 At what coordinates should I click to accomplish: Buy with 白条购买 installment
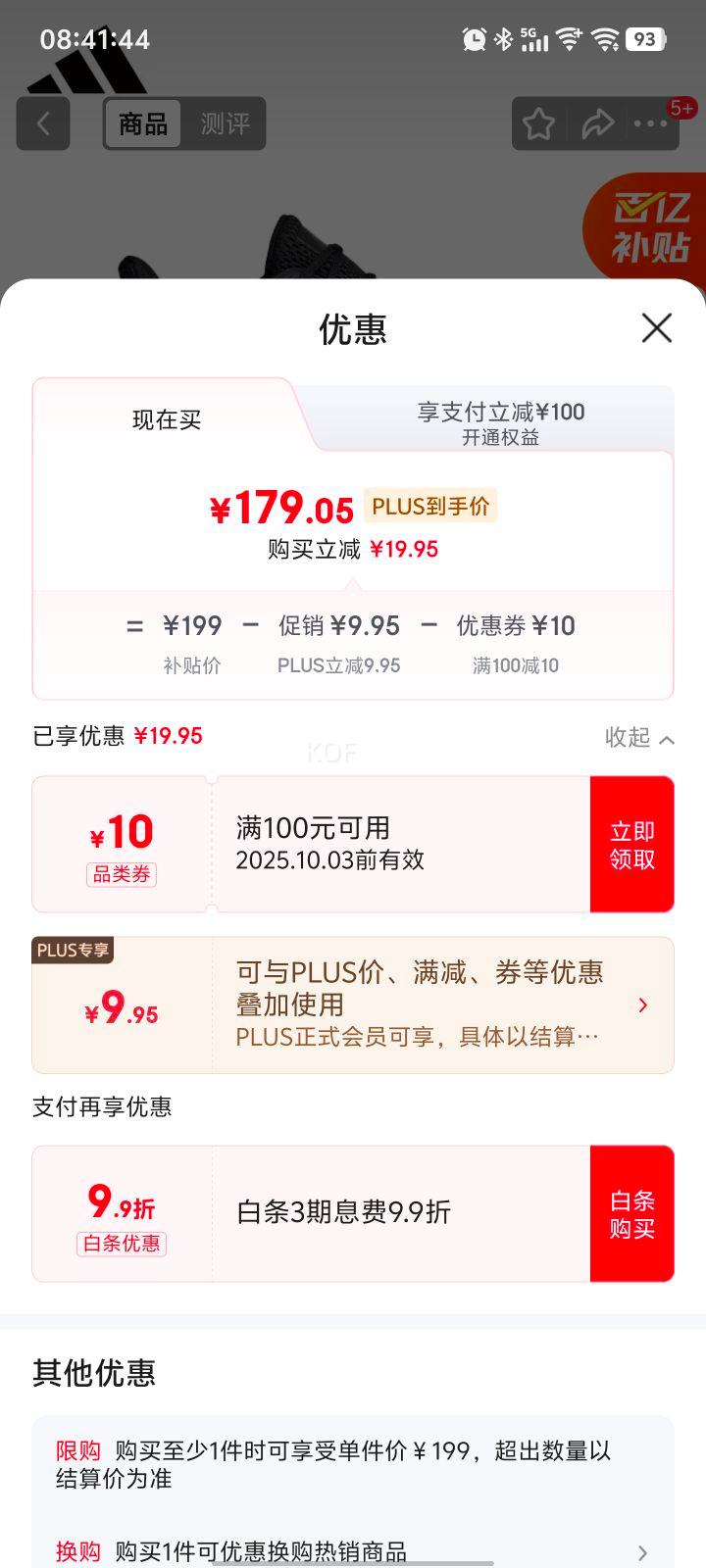(631, 1214)
